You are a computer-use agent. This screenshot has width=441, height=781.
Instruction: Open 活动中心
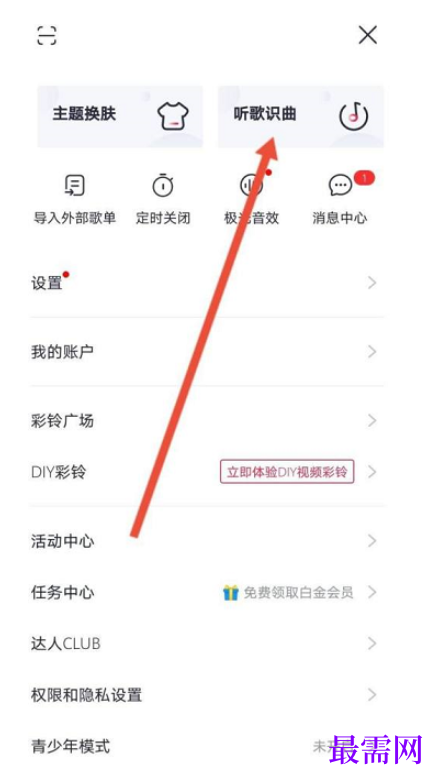(207, 541)
